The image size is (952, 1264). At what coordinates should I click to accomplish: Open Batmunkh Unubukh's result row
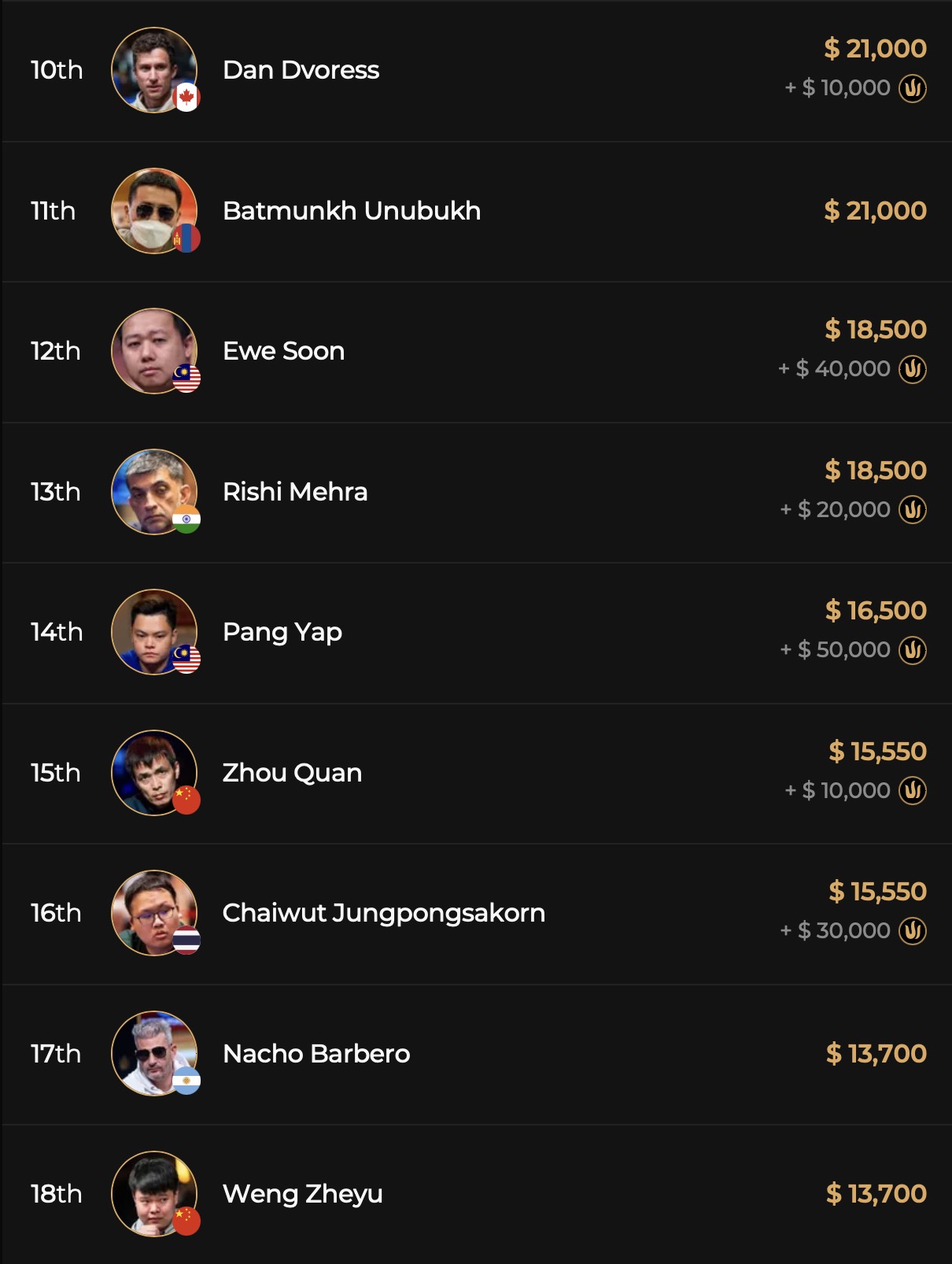351,211
